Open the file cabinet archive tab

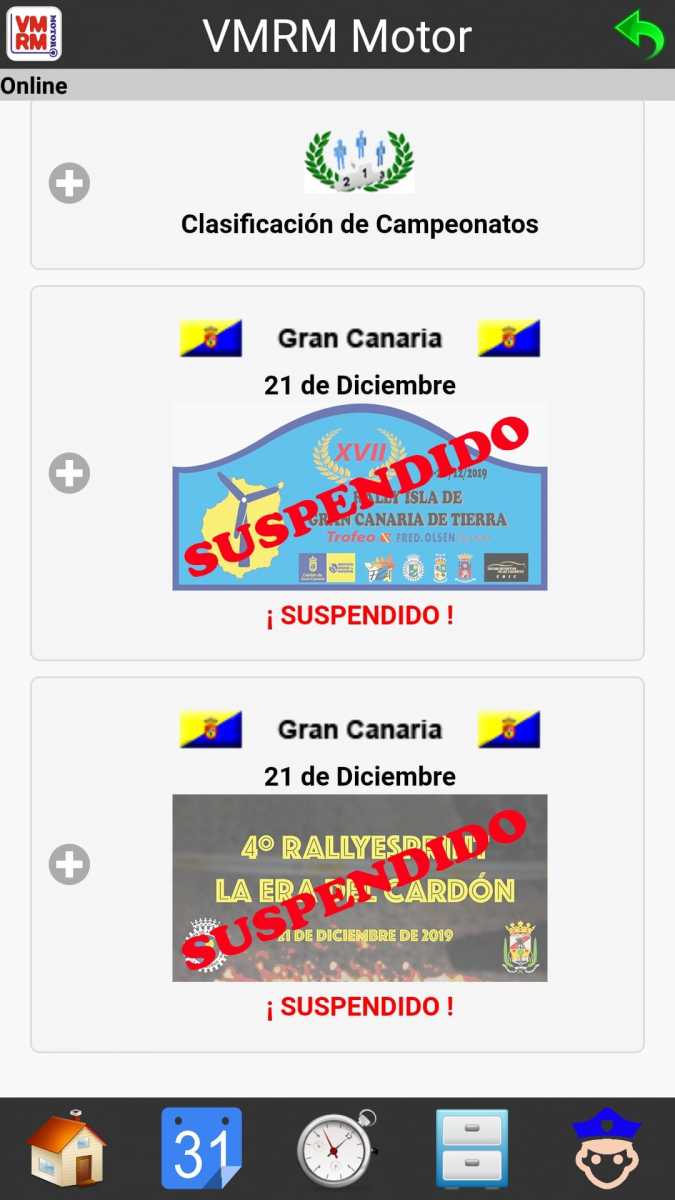[x=472, y=1149]
